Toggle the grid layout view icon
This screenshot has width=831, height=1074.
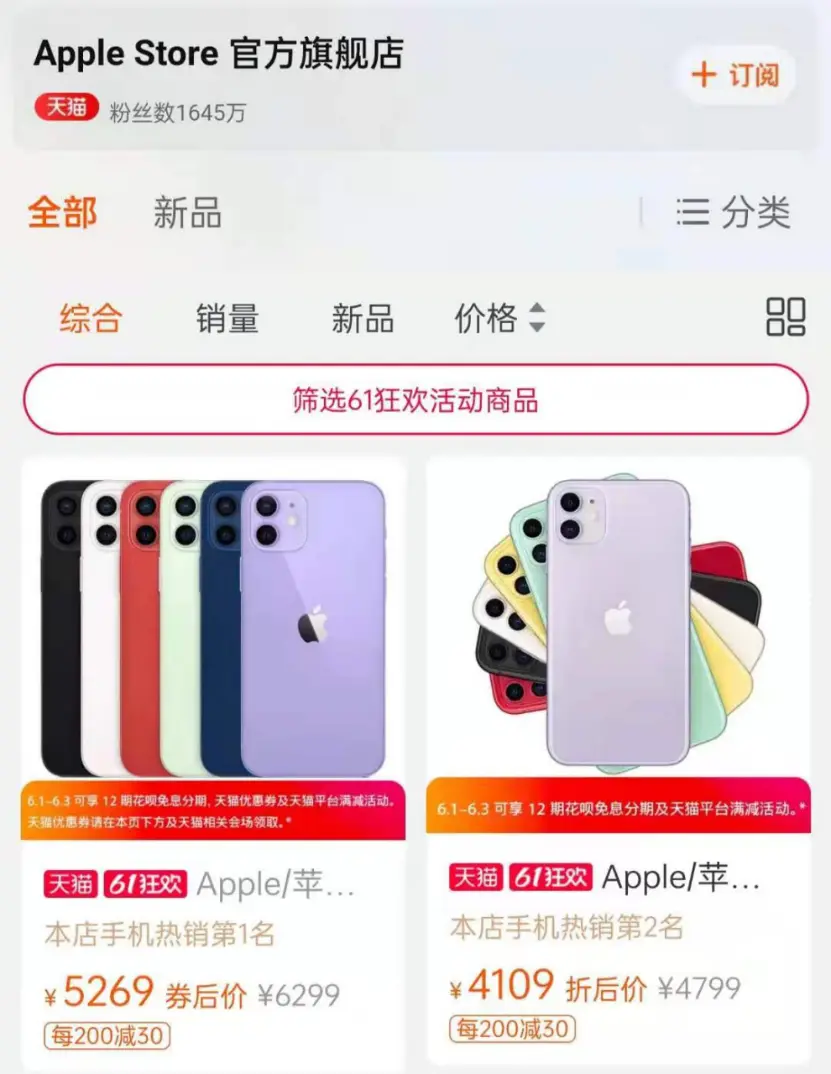tap(785, 317)
